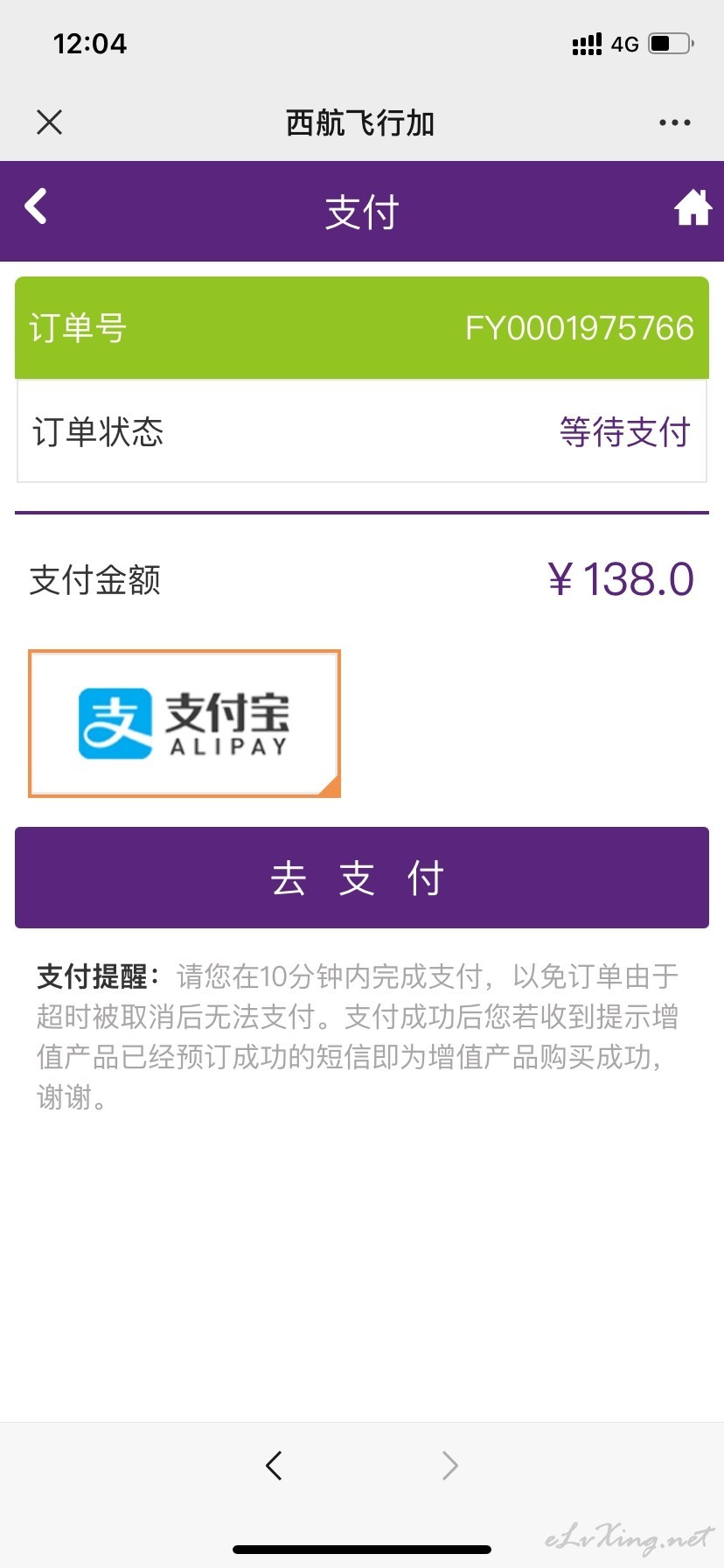Navigate back with the bottom browser arrow
The image size is (724, 1568).
(x=275, y=1466)
